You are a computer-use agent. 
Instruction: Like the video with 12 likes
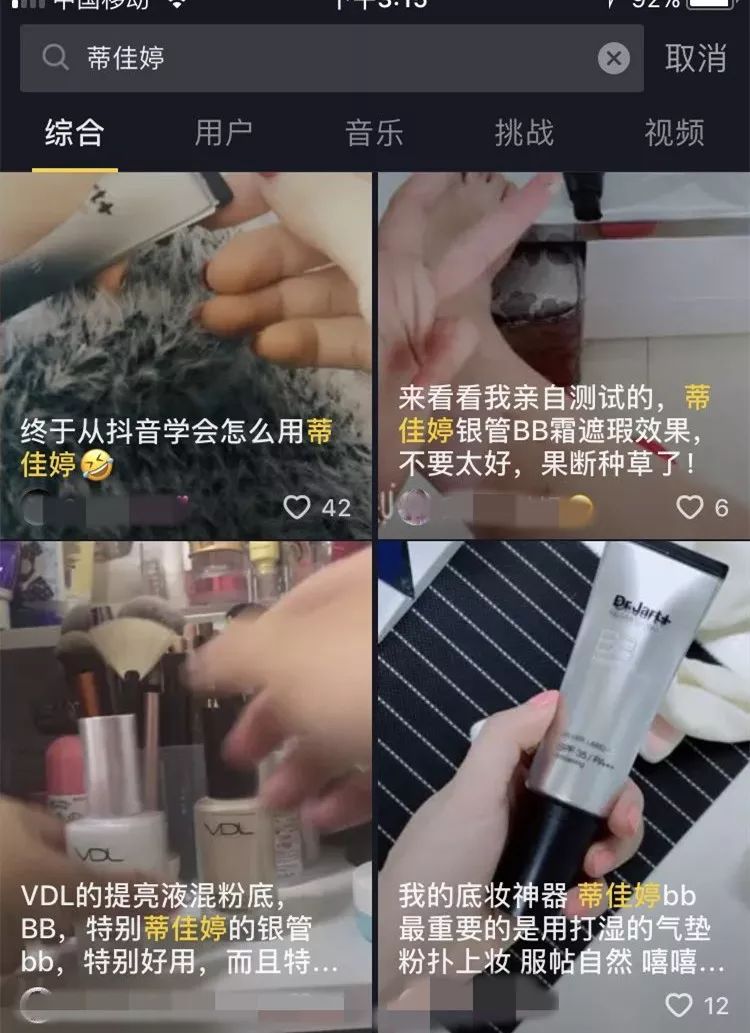tap(679, 1005)
